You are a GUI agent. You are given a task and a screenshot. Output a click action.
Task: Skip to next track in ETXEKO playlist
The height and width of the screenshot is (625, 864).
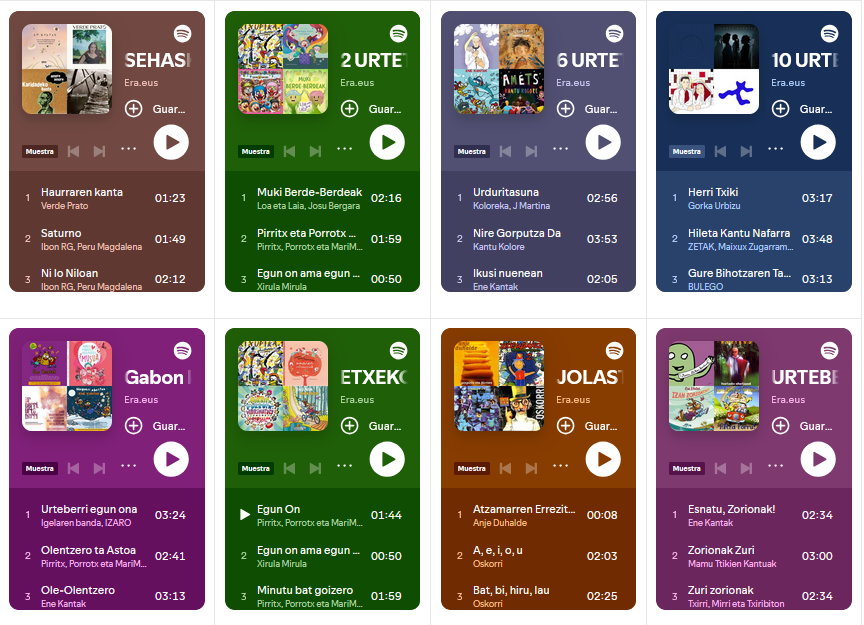(x=315, y=468)
